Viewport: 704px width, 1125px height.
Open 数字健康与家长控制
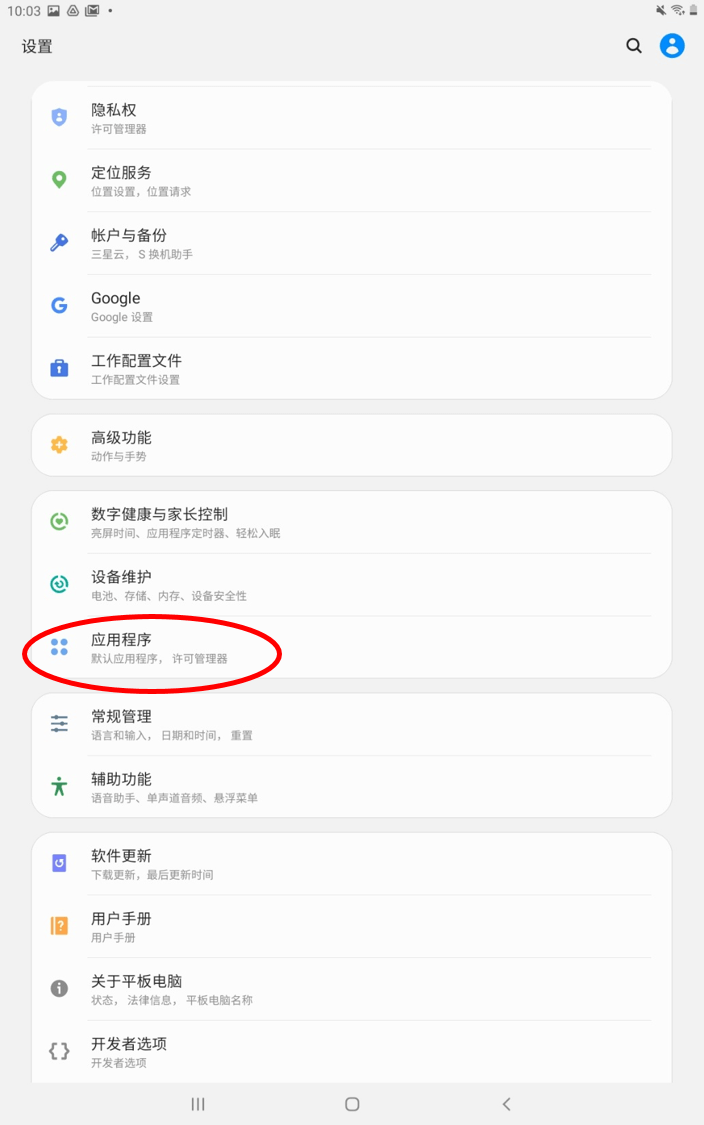point(350,522)
